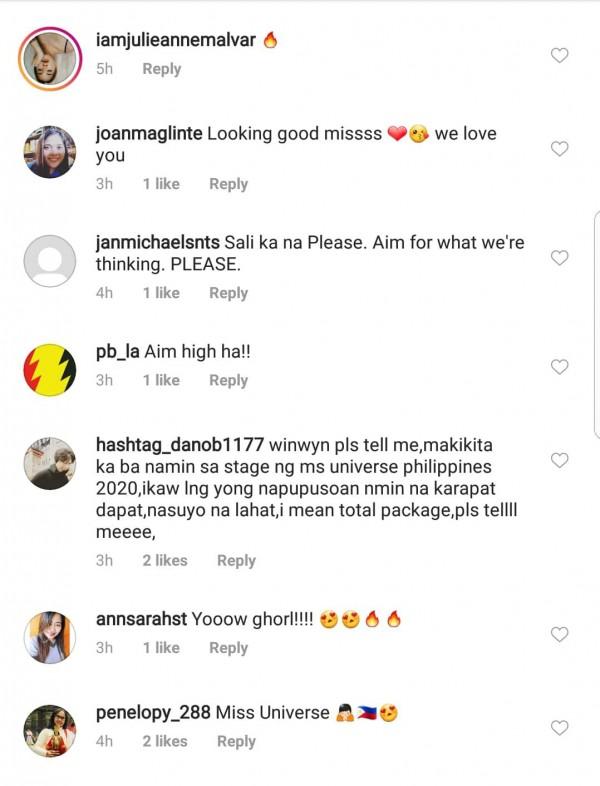The height and width of the screenshot is (786, 600).
Task: Like penelopy_288's Miss Universe comment
Action: 560,727
